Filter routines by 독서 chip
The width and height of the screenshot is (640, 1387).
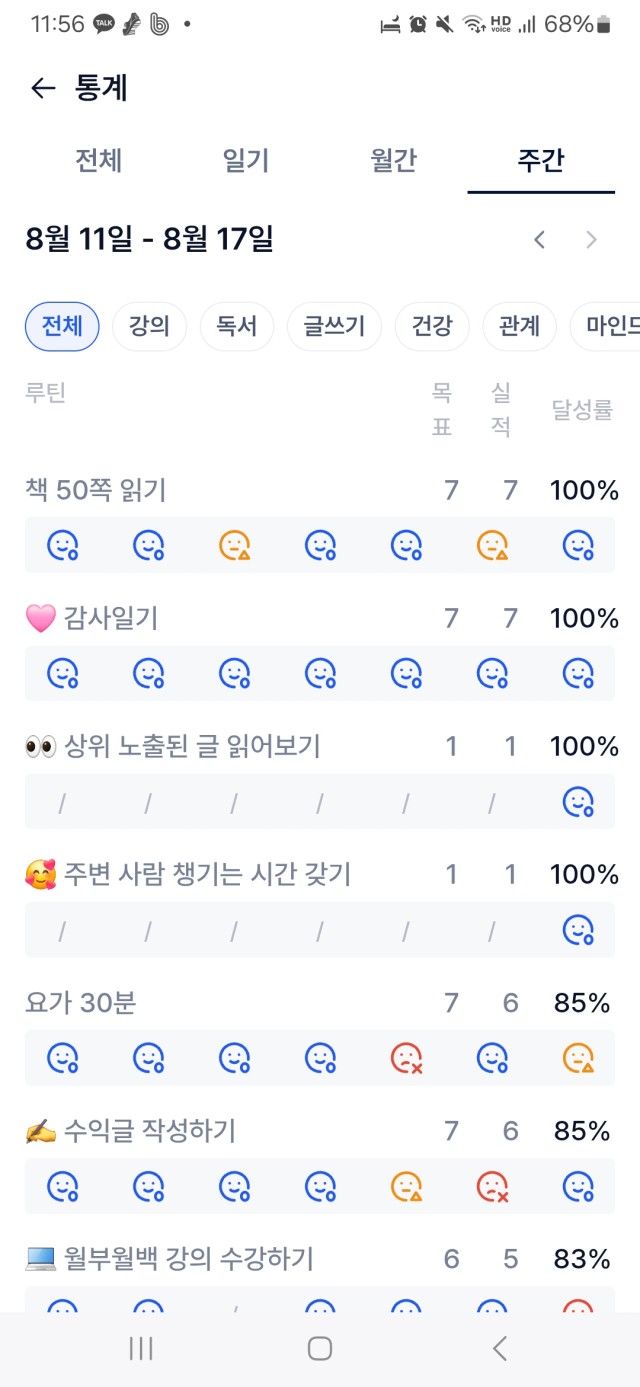tap(237, 326)
